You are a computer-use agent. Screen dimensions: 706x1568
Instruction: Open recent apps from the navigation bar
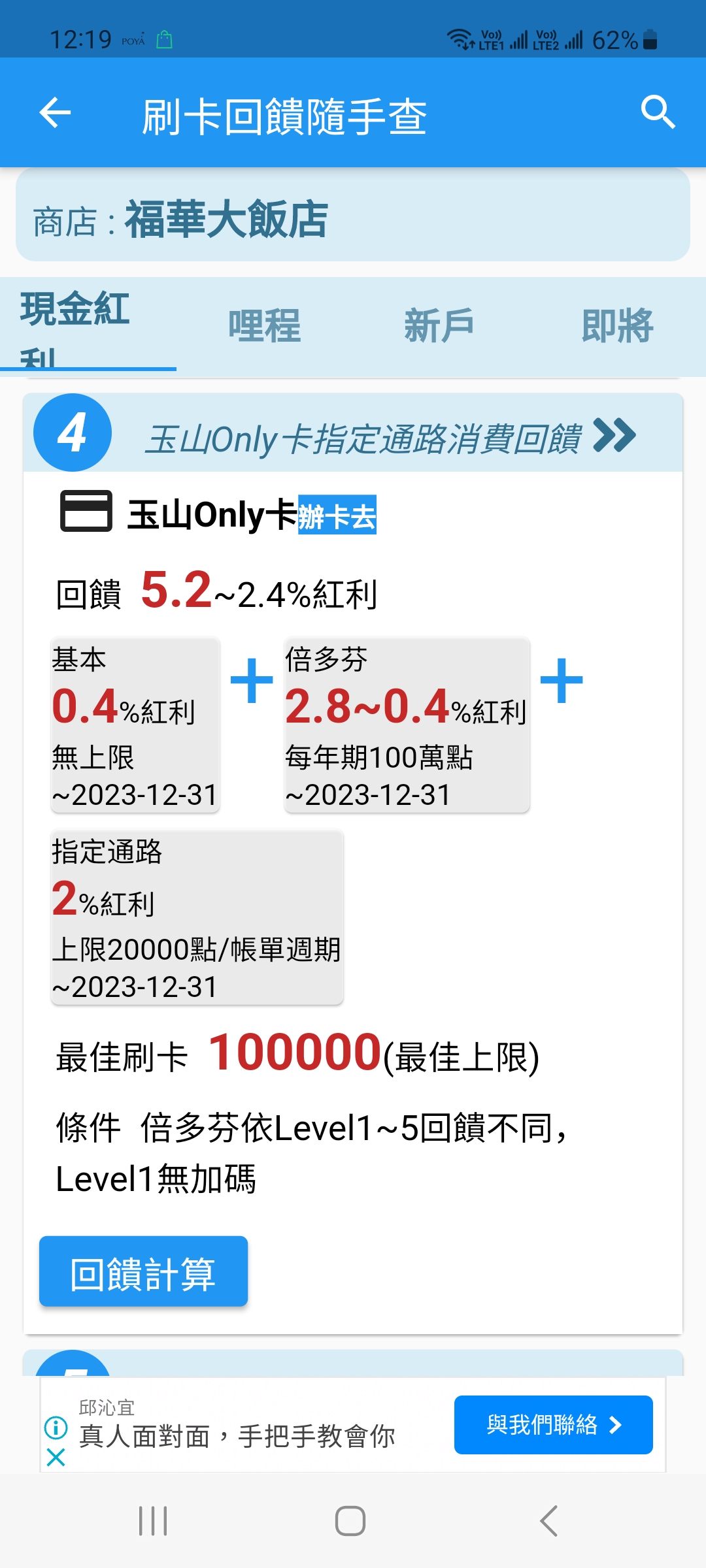[x=153, y=1521]
